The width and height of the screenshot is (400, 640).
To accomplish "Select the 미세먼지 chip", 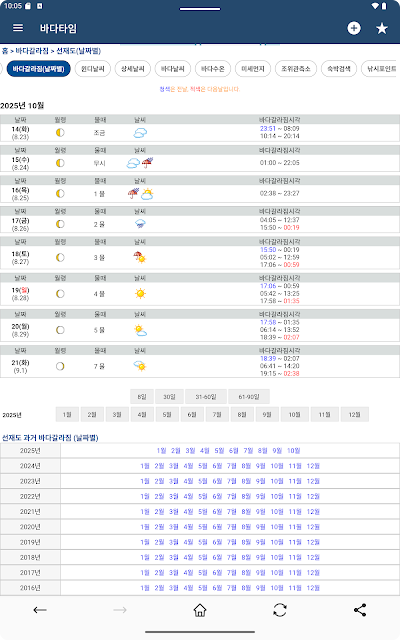I will [x=253, y=69].
